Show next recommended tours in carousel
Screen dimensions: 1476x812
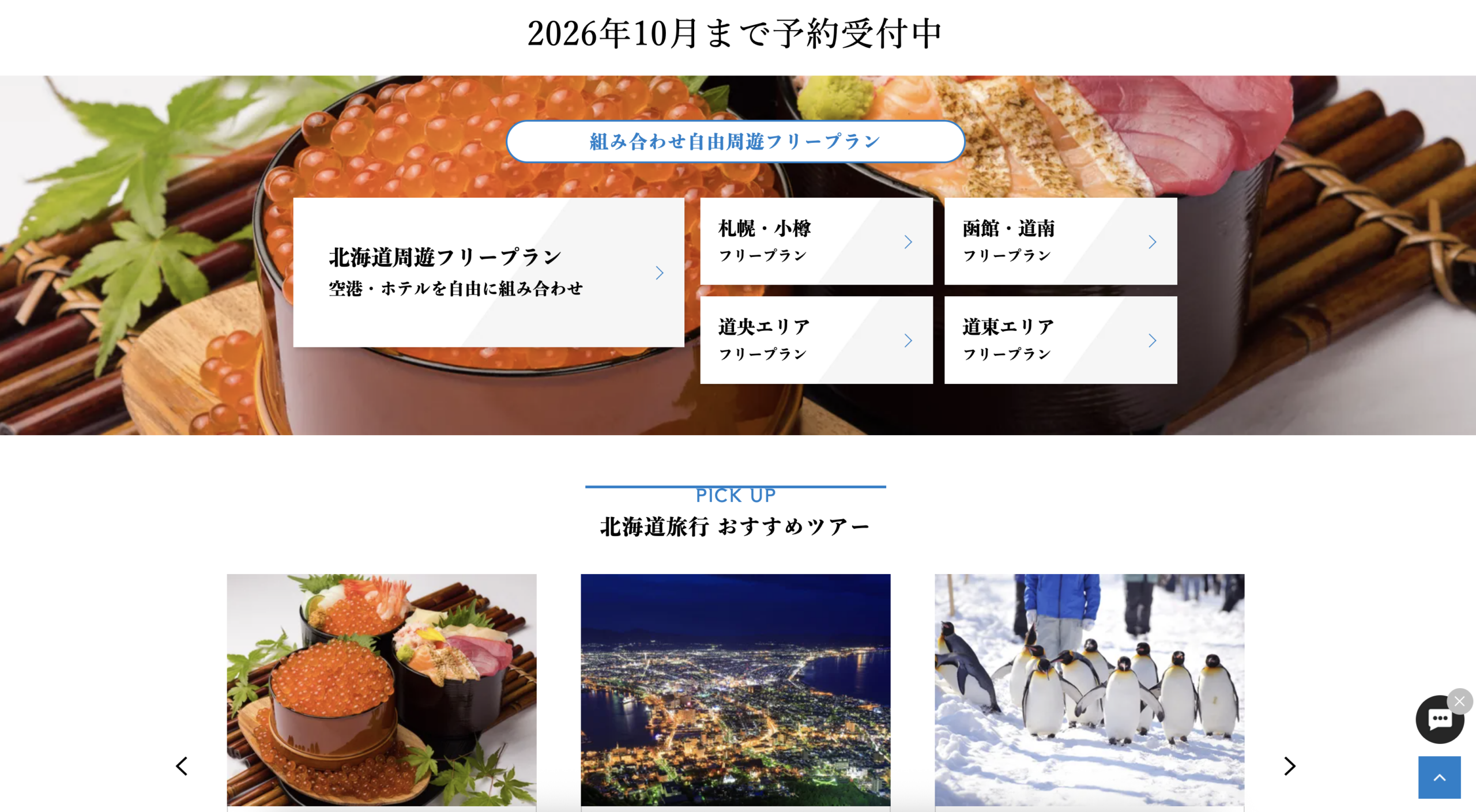point(1290,766)
